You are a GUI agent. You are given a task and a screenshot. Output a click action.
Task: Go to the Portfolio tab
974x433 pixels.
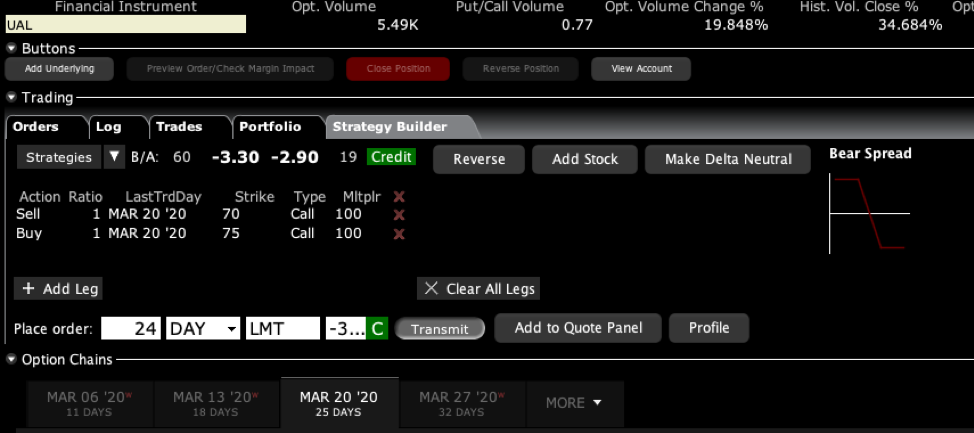coord(268,127)
